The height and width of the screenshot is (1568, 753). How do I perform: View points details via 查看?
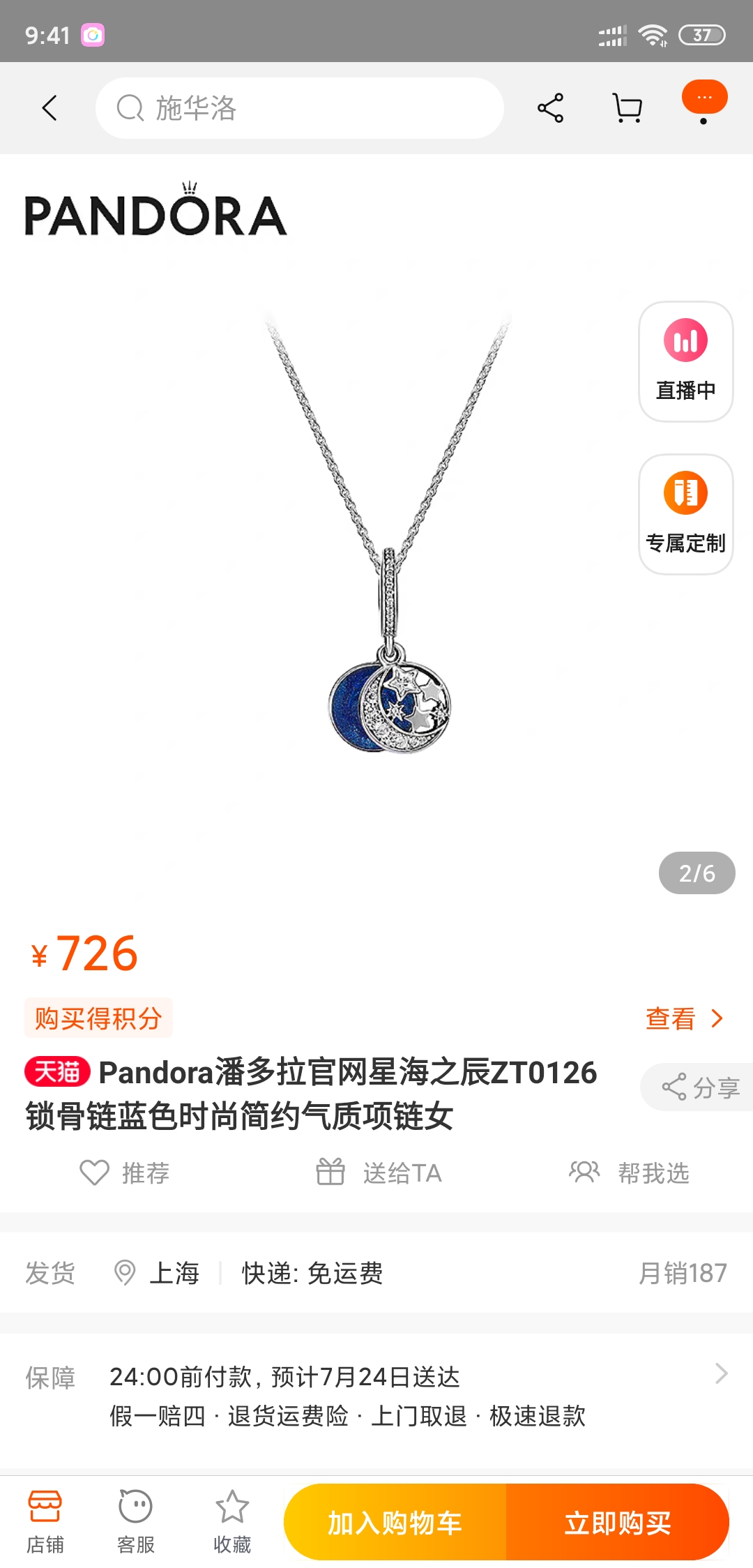click(684, 1018)
